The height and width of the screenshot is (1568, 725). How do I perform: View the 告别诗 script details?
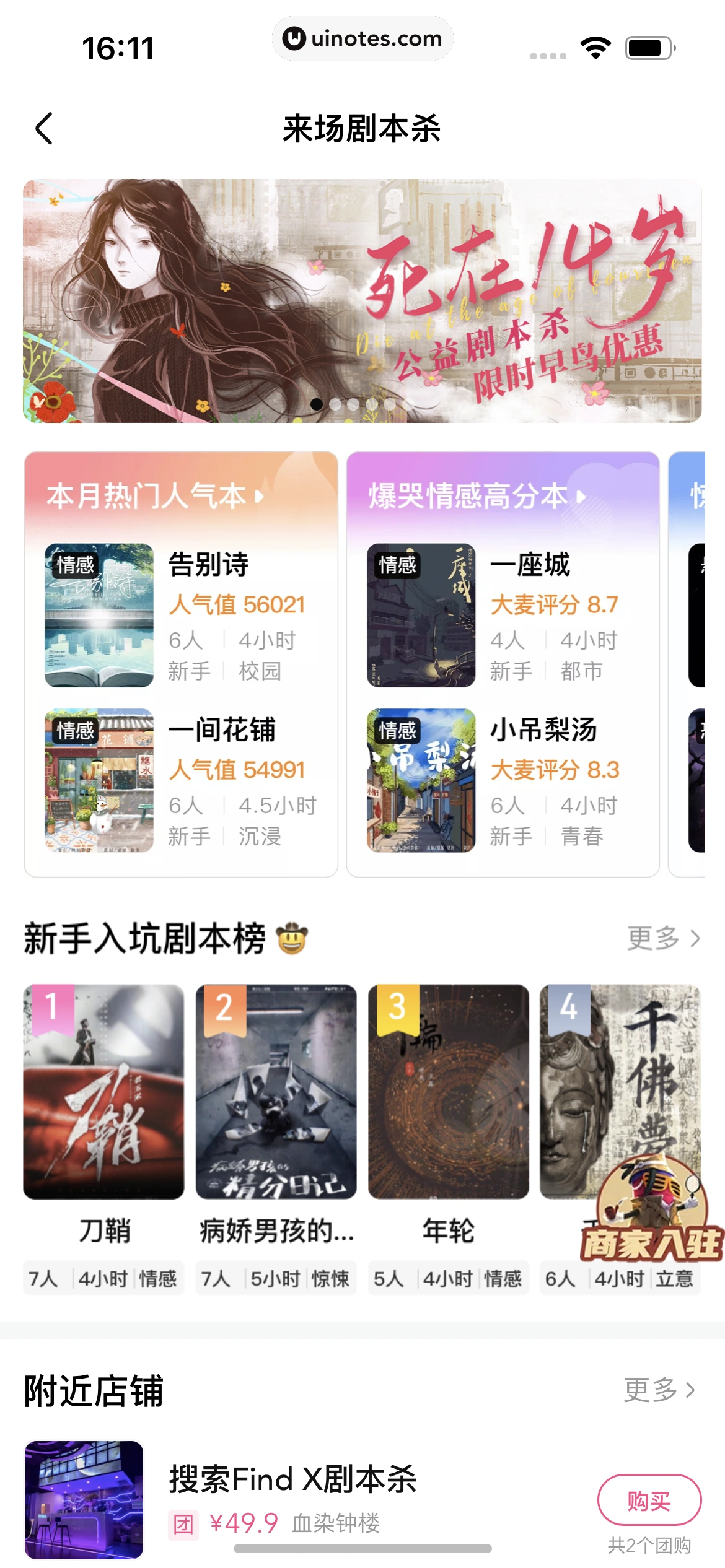point(180,615)
